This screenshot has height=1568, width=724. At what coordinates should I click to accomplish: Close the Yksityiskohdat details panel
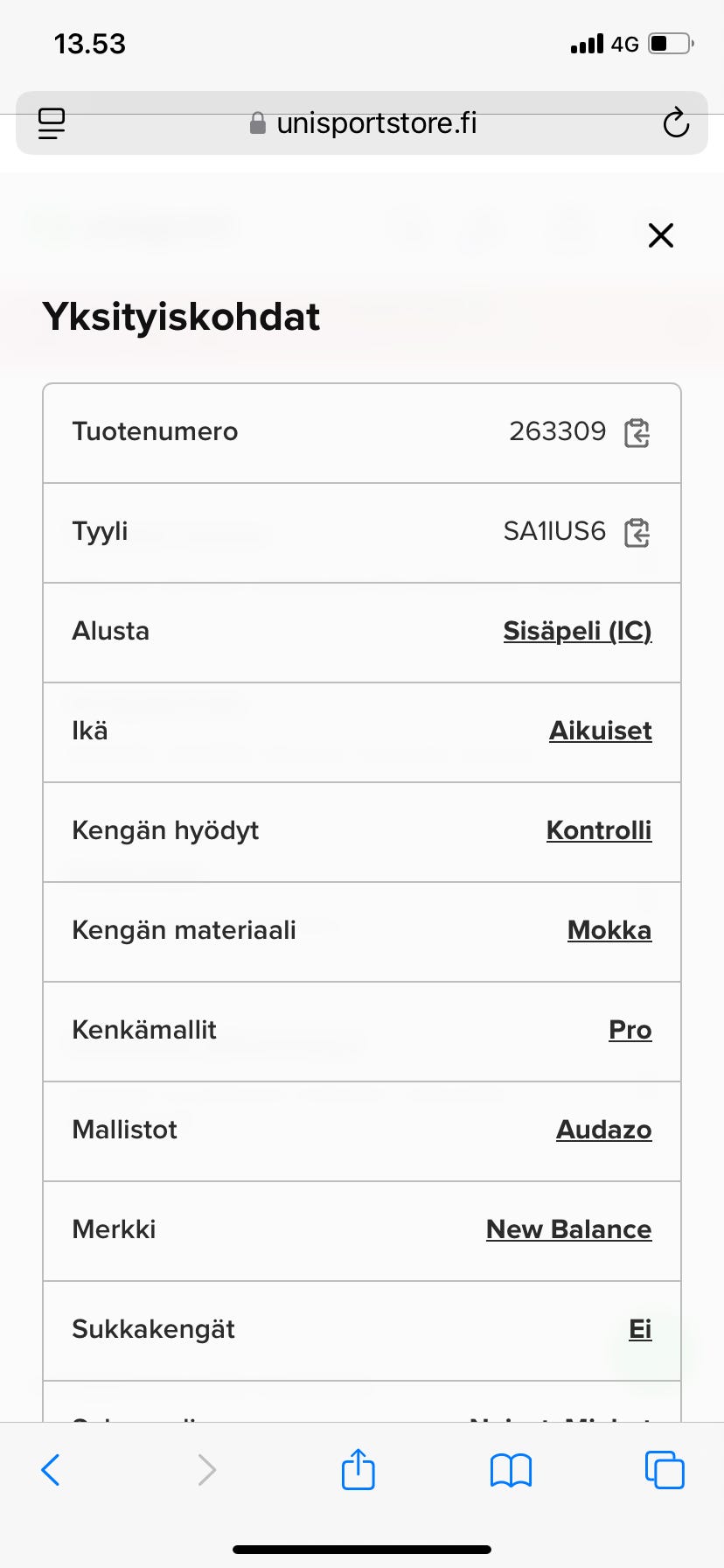(660, 234)
